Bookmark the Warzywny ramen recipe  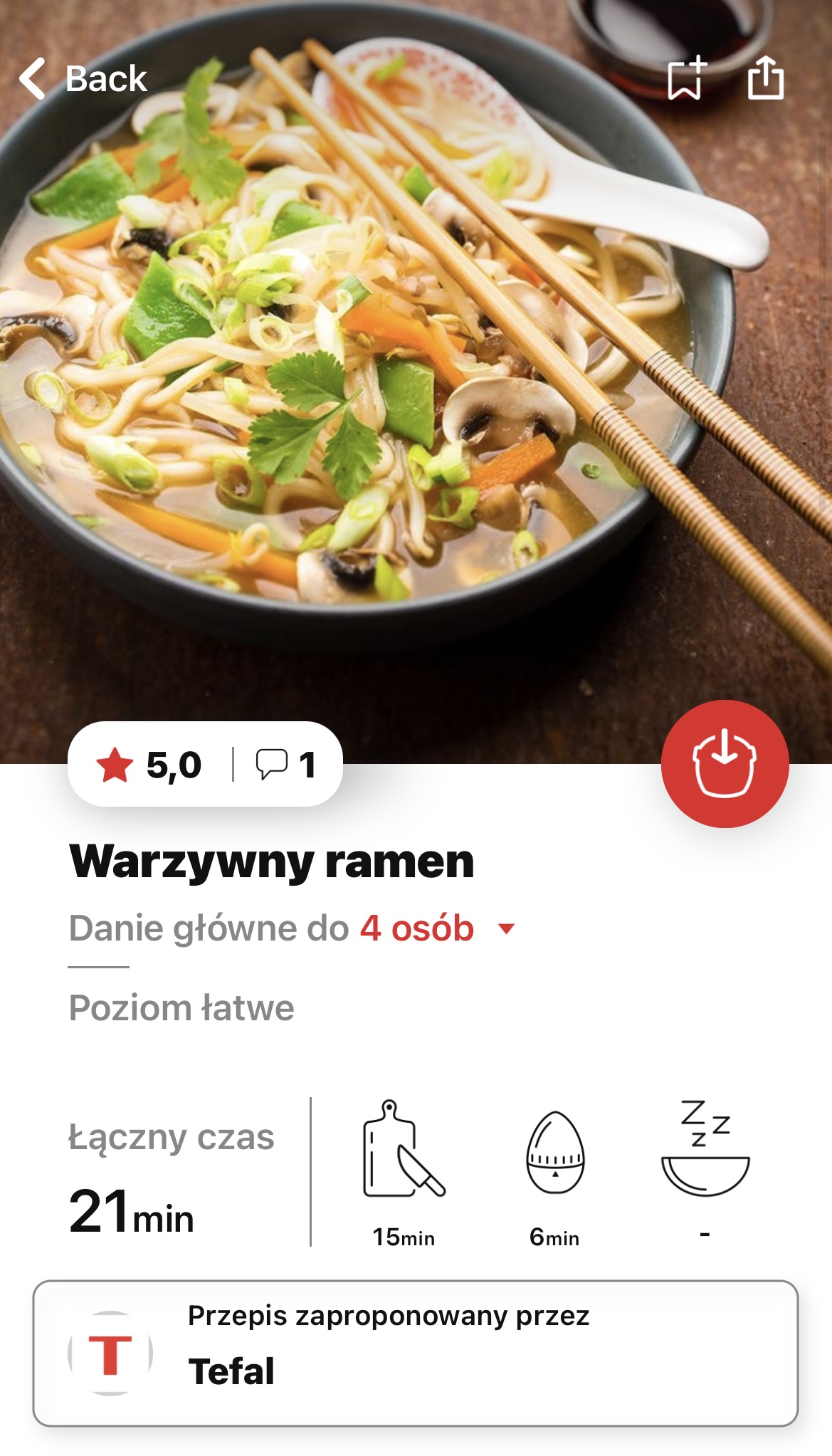click(686, 78)
